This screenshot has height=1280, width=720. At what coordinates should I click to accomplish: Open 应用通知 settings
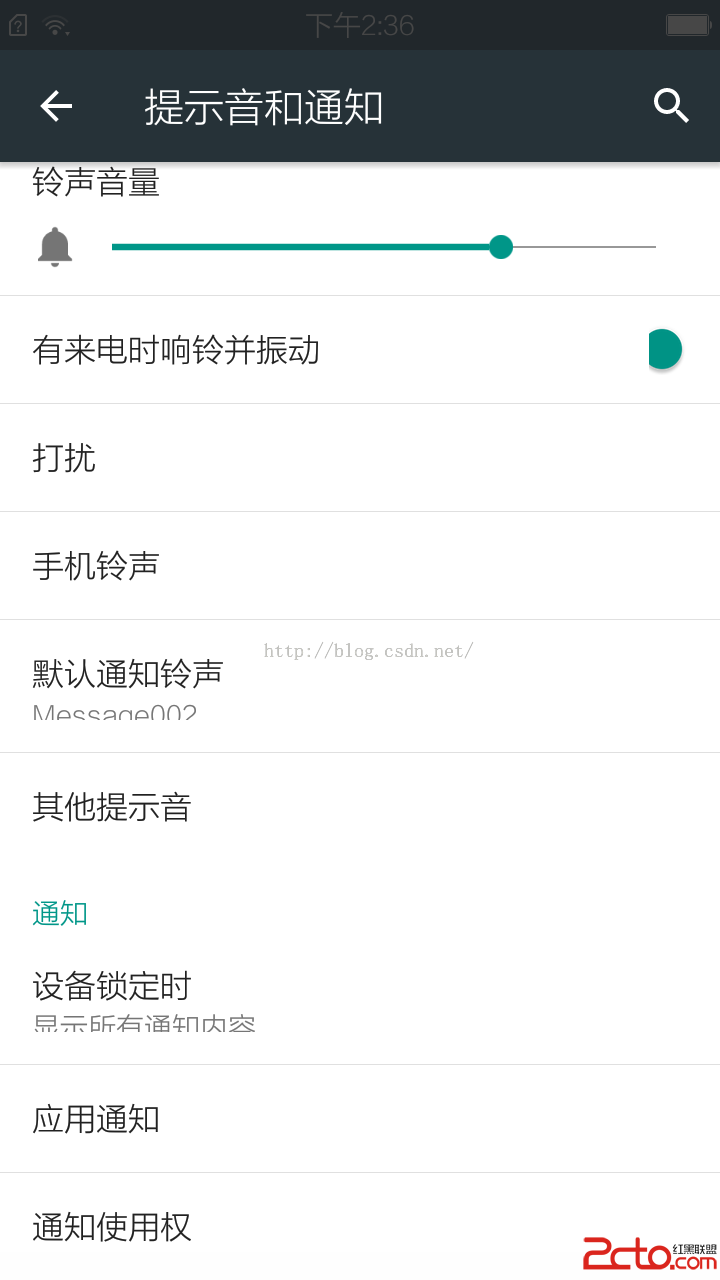point(360,1119)
